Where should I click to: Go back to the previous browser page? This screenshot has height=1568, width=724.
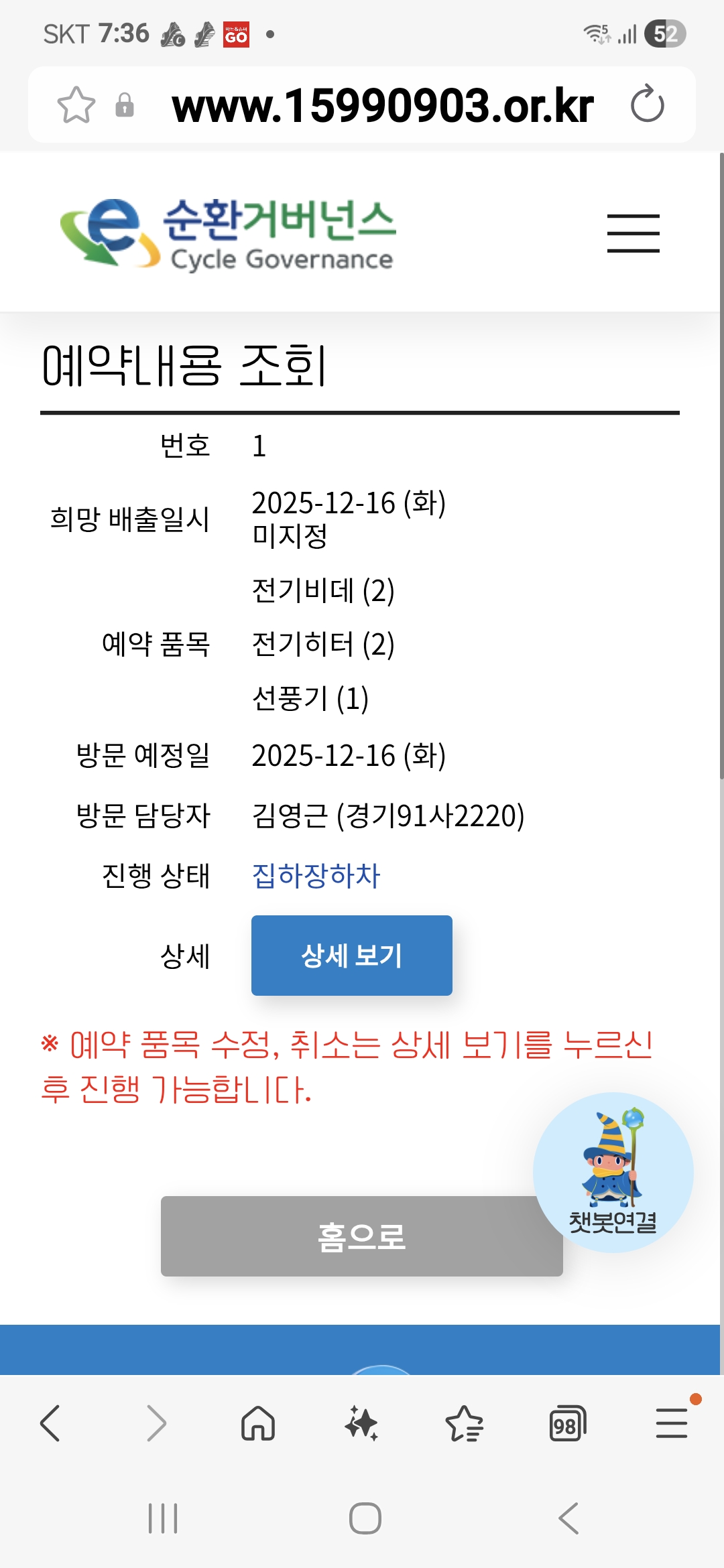tap(51, 1423)
